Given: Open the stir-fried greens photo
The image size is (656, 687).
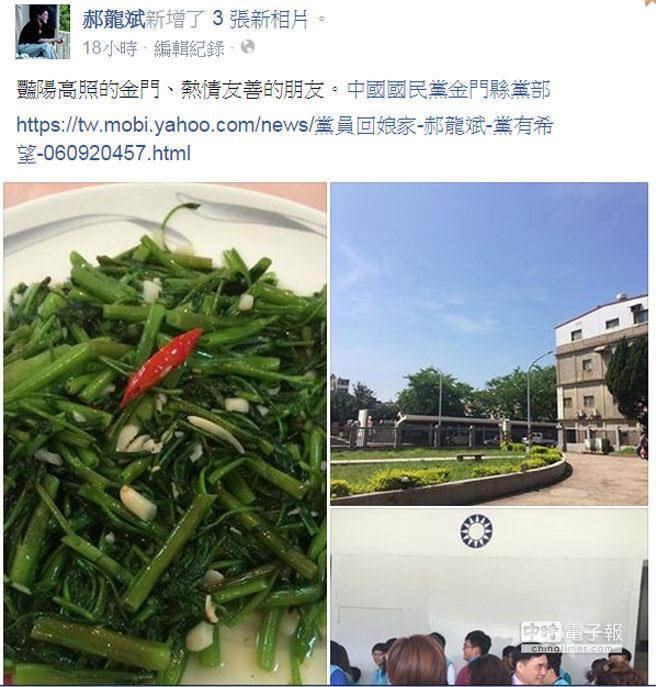Looking at the screenshot, I should (x=164, y=433).
